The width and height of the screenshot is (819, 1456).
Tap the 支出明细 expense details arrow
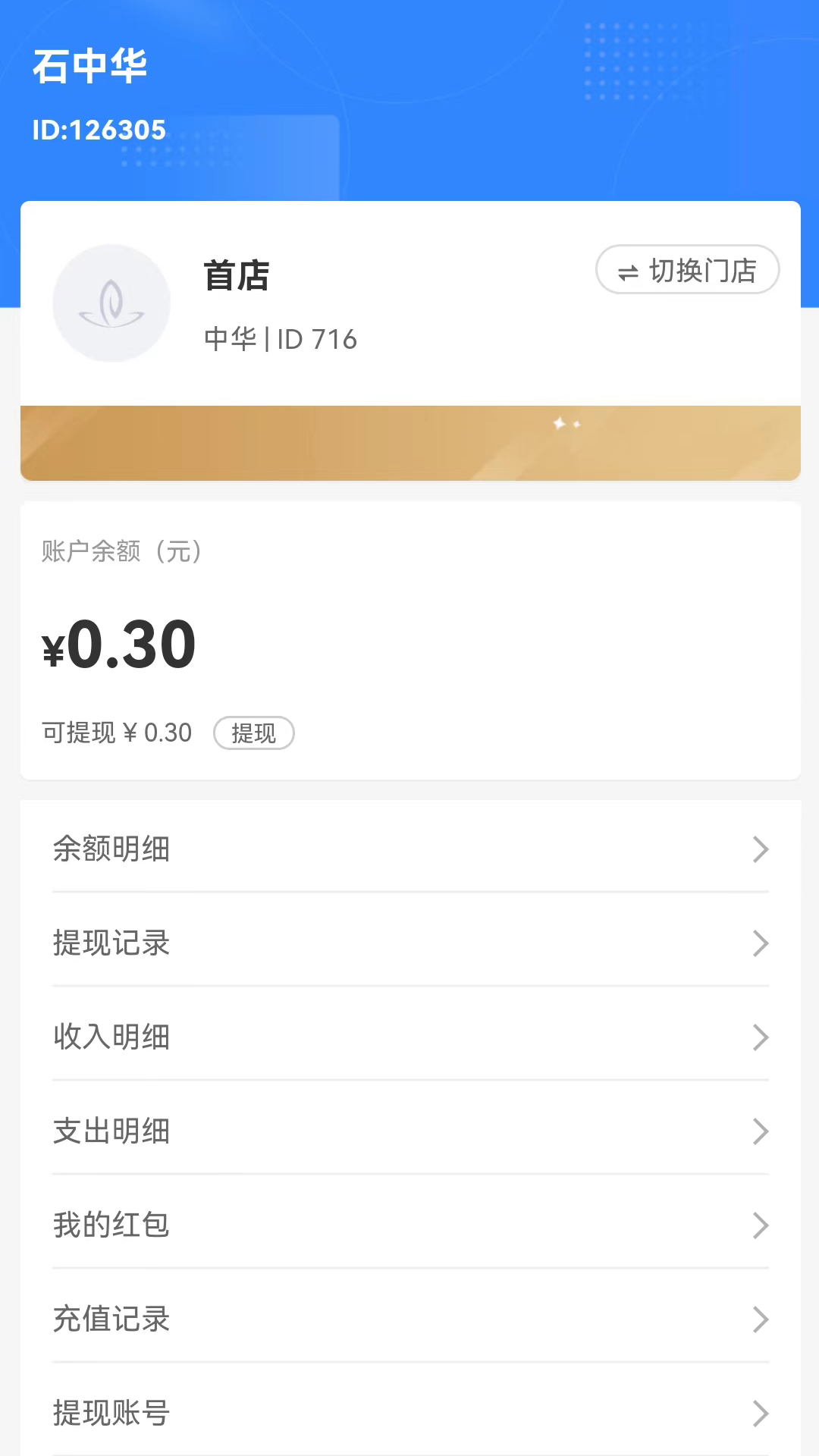click(761, 1131)
